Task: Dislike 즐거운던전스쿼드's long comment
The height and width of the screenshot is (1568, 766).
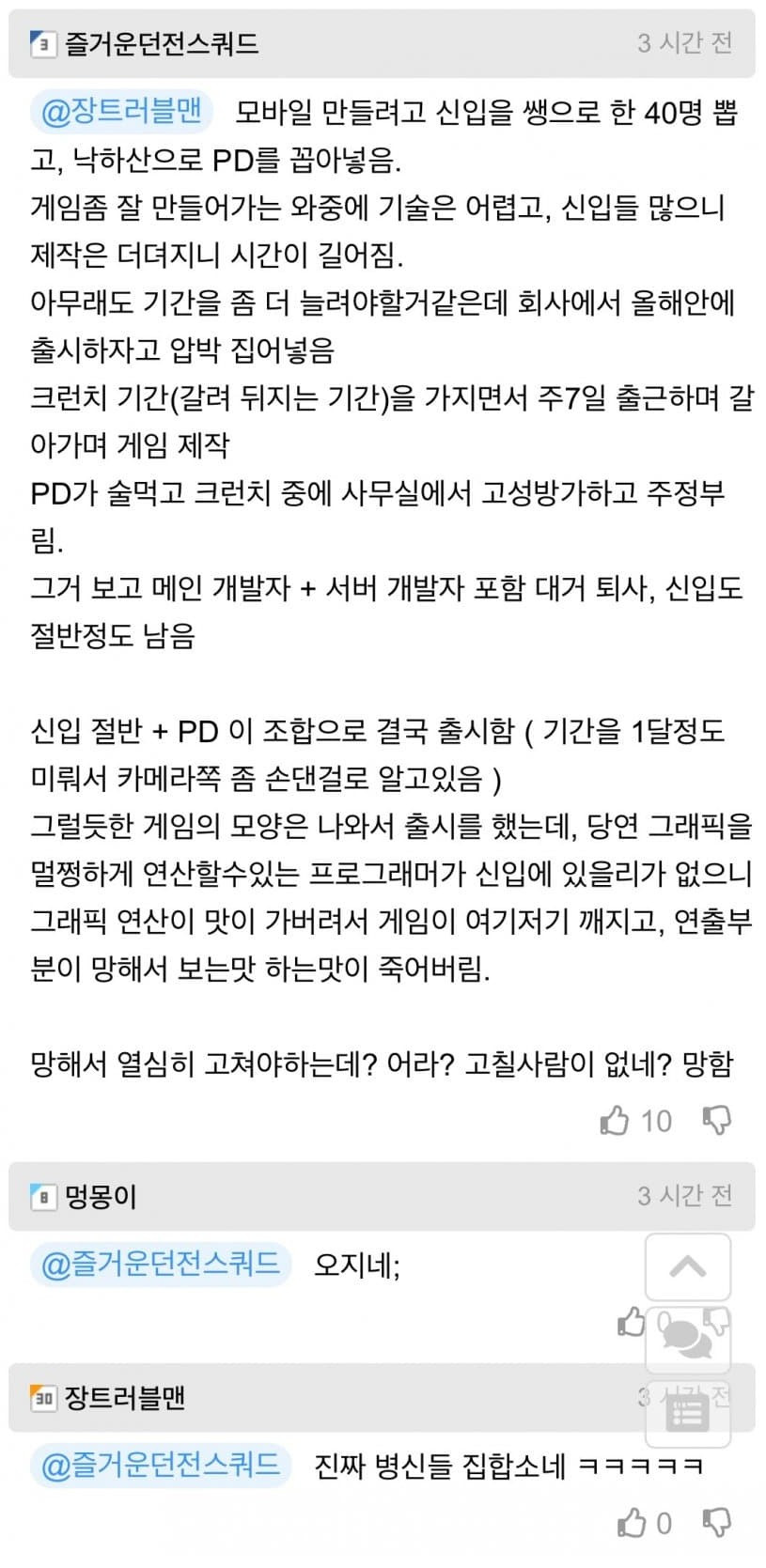Action: [717, 1120]
